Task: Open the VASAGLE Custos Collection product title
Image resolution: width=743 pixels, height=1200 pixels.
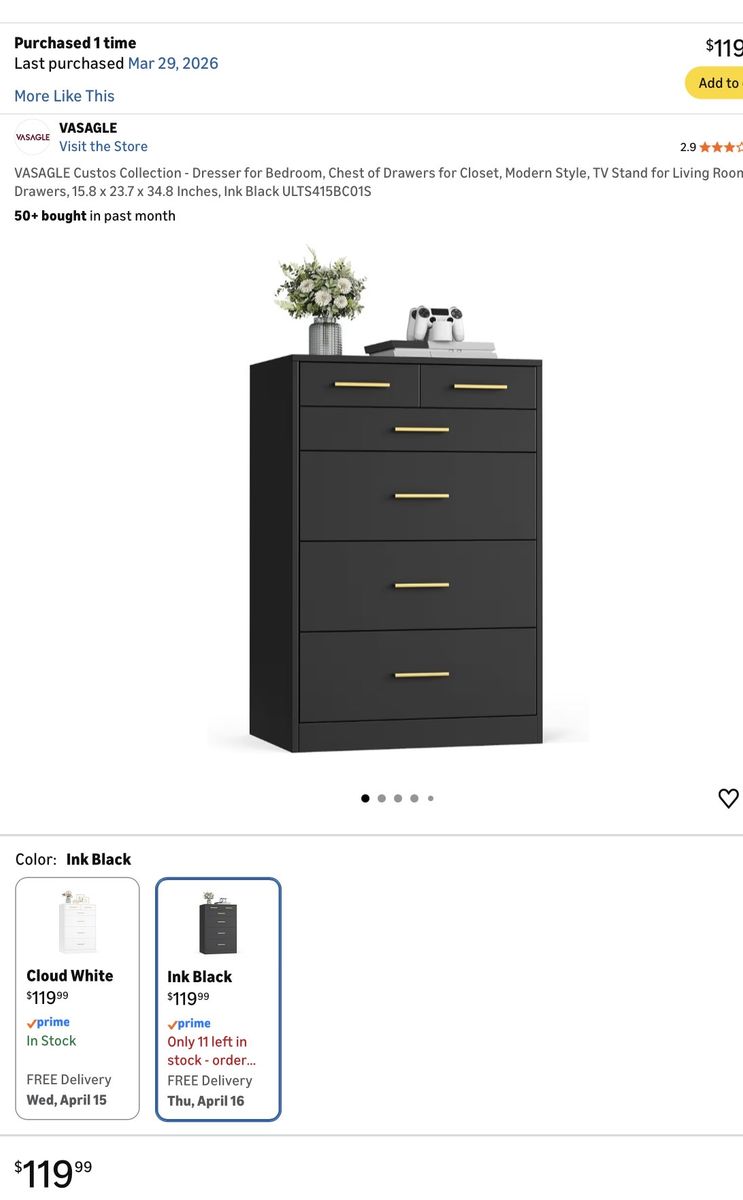Action: click(370, 181)
